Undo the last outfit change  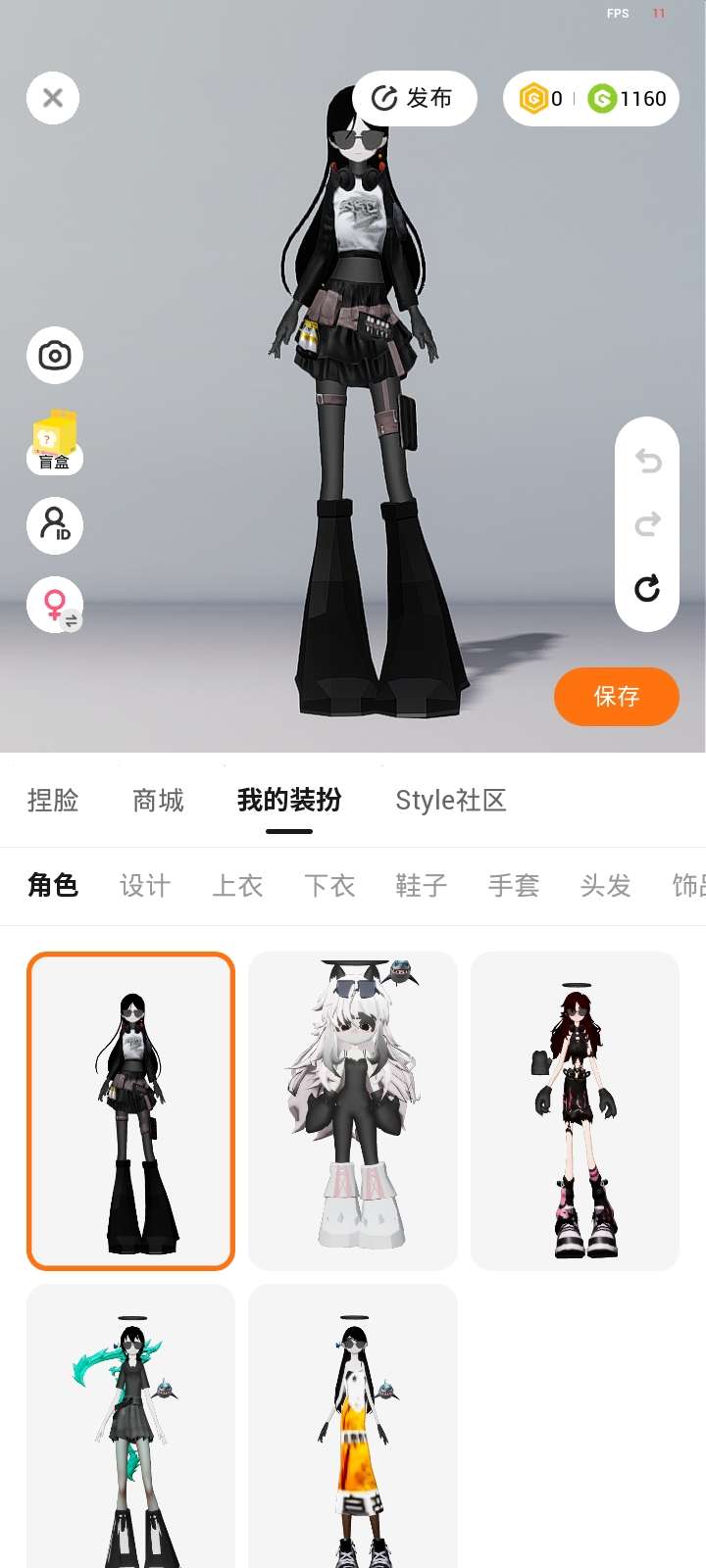coord(647,461)
